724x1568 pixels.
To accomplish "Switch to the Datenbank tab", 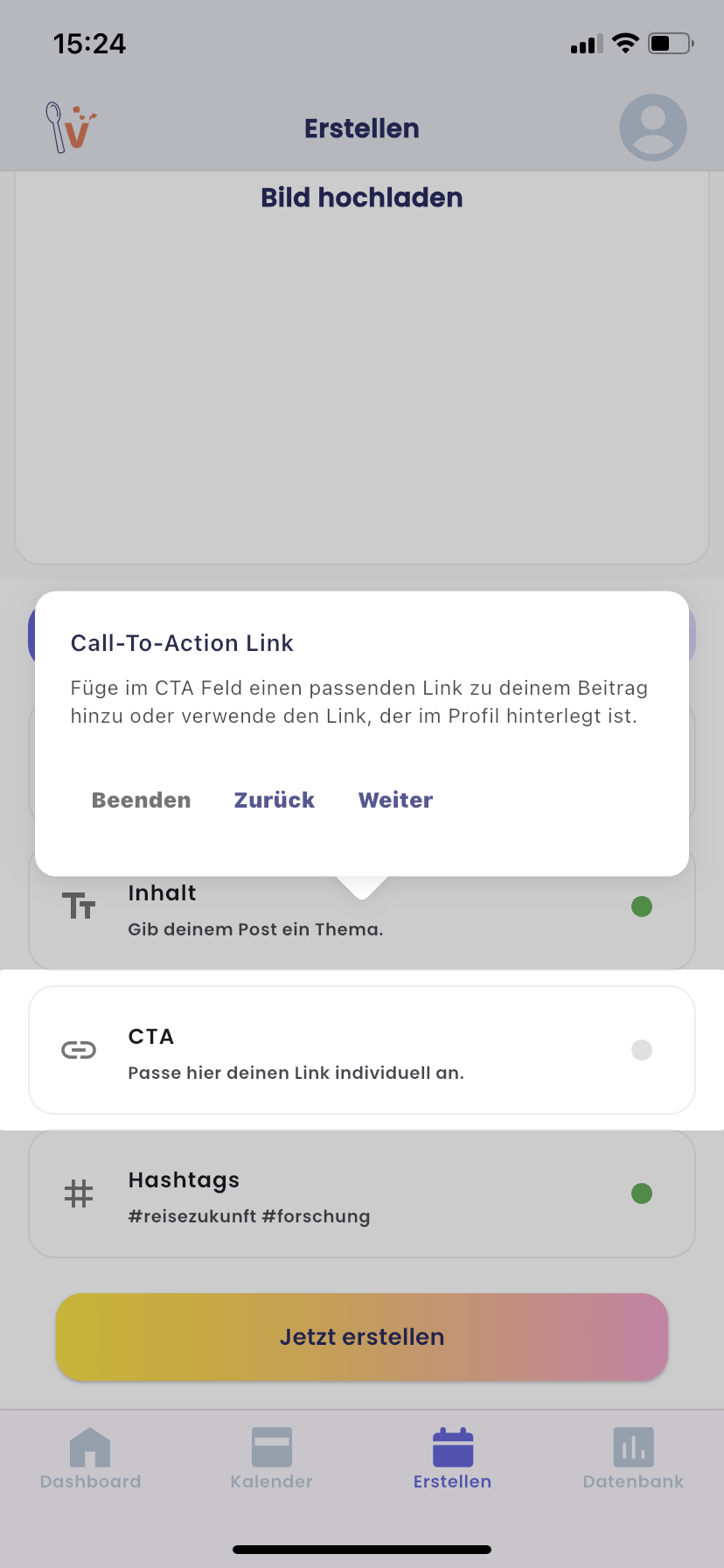I will point(633,1458).
